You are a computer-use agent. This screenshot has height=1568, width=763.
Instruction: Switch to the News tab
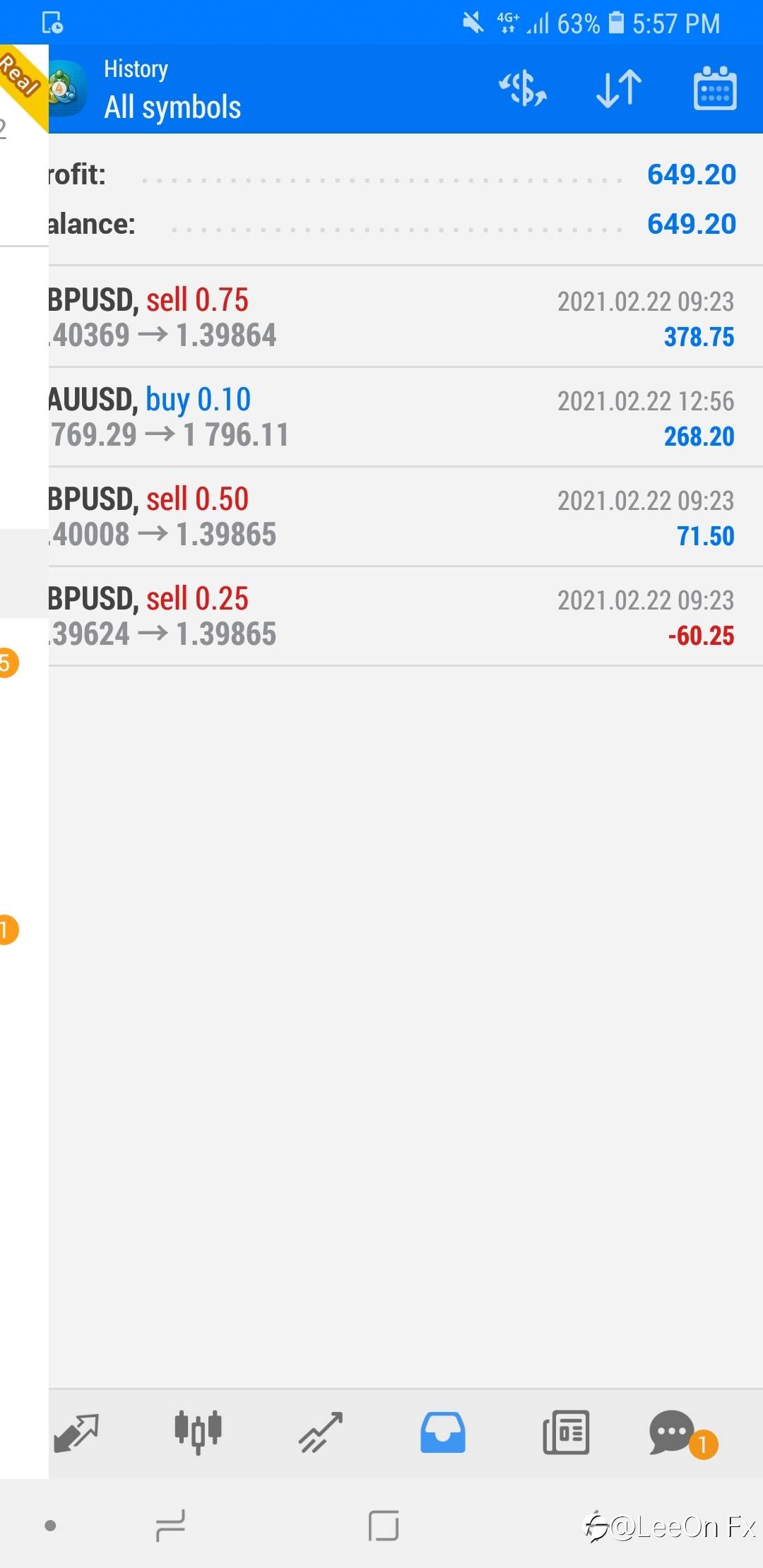point(566,1432)
